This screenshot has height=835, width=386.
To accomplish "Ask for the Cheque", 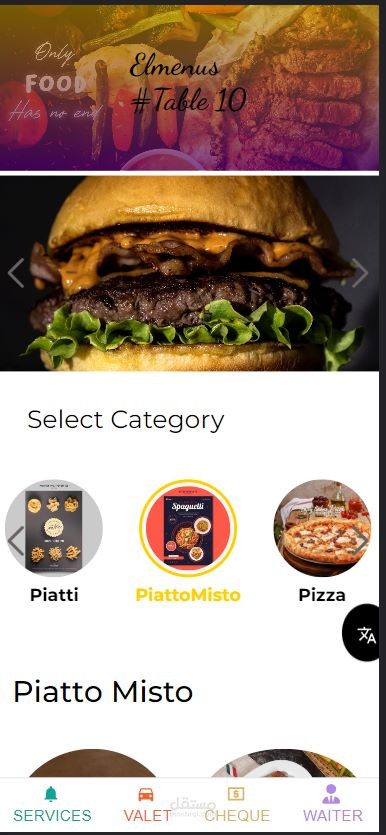I will pyautogui.click(x=237, y=804).
